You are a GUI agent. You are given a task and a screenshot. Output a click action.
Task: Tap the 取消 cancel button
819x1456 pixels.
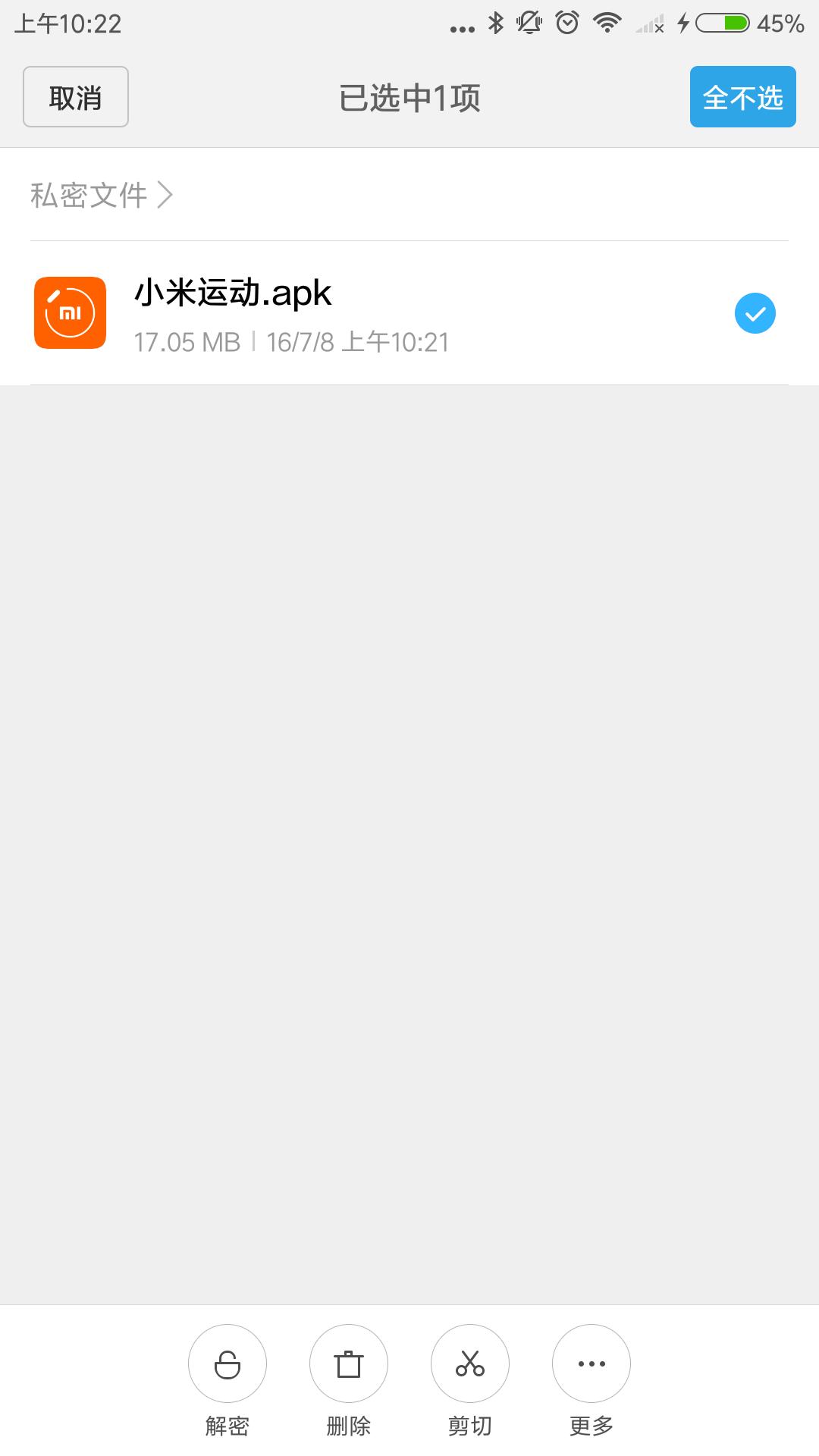pyautogui.click(x=76, y=97)
